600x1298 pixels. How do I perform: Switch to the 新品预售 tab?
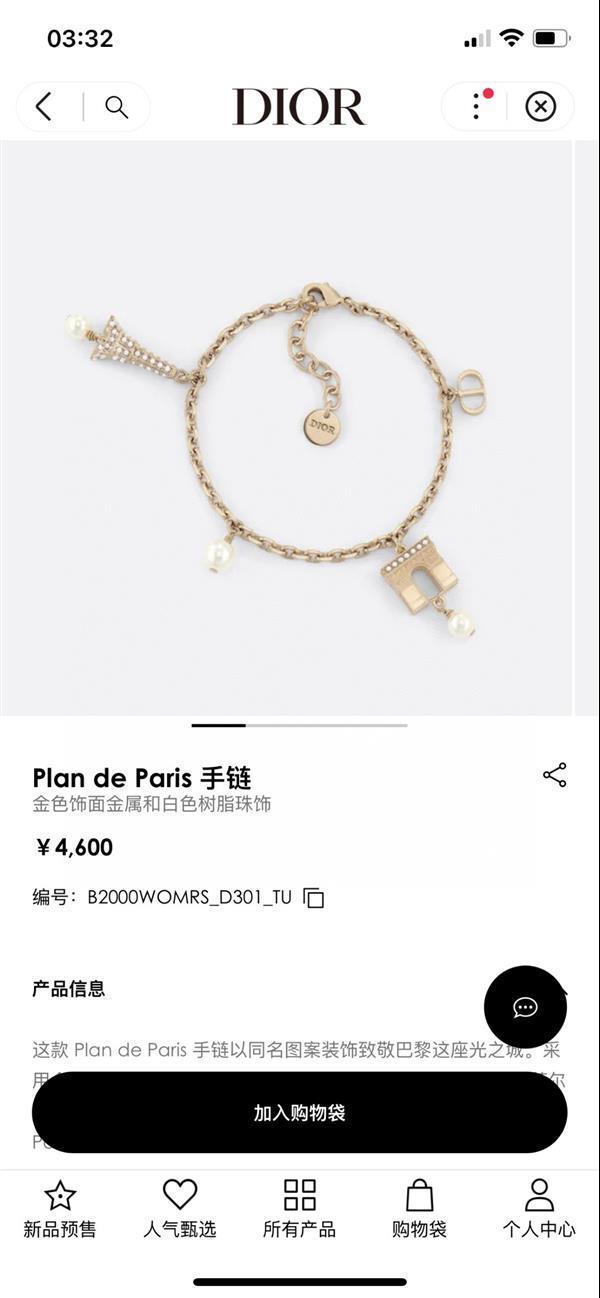(x=60, y=1208)
